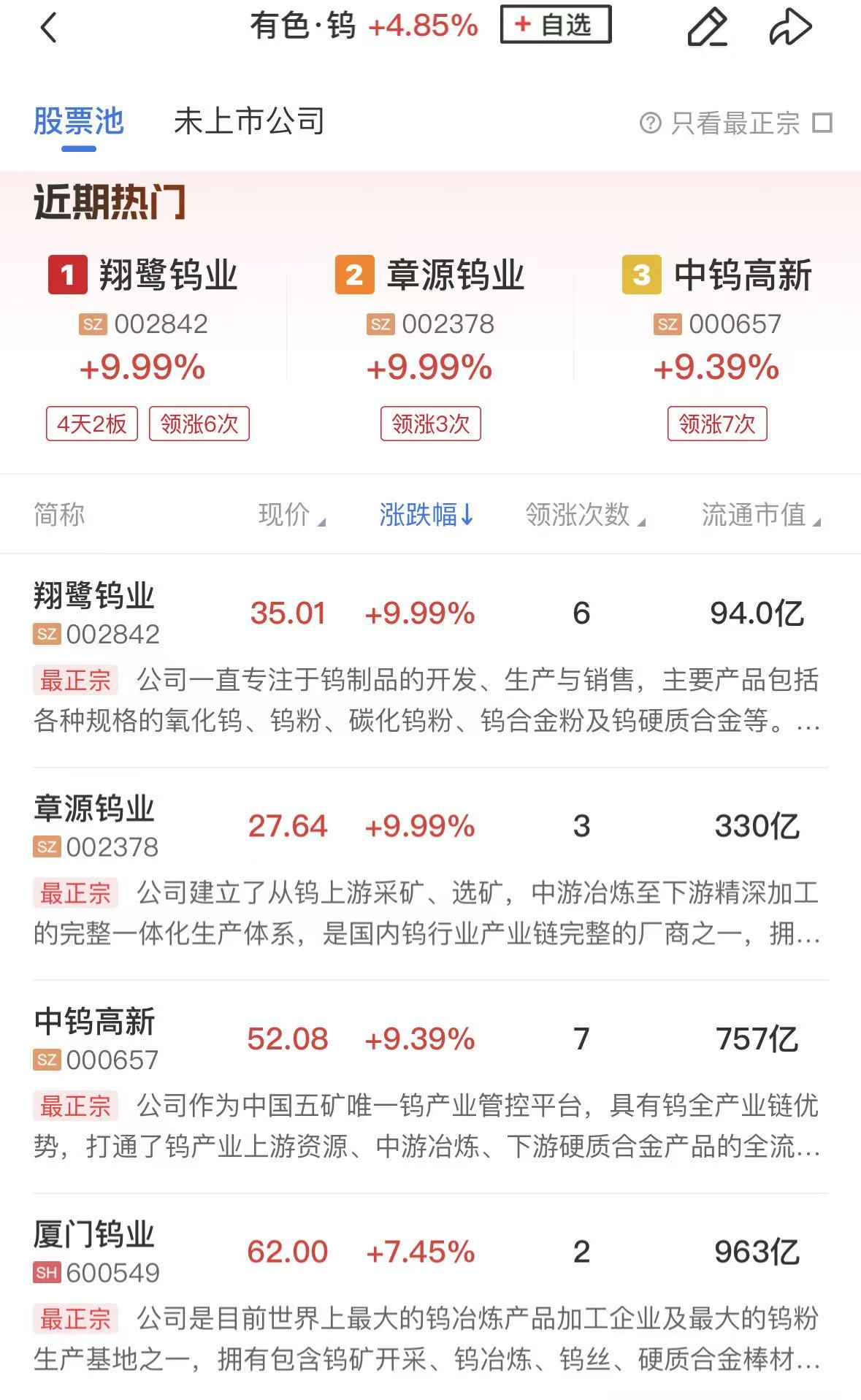Sort stocks by 领涨次数
The height and width of the screenshot is (1400, 861).
click(585, 515)
